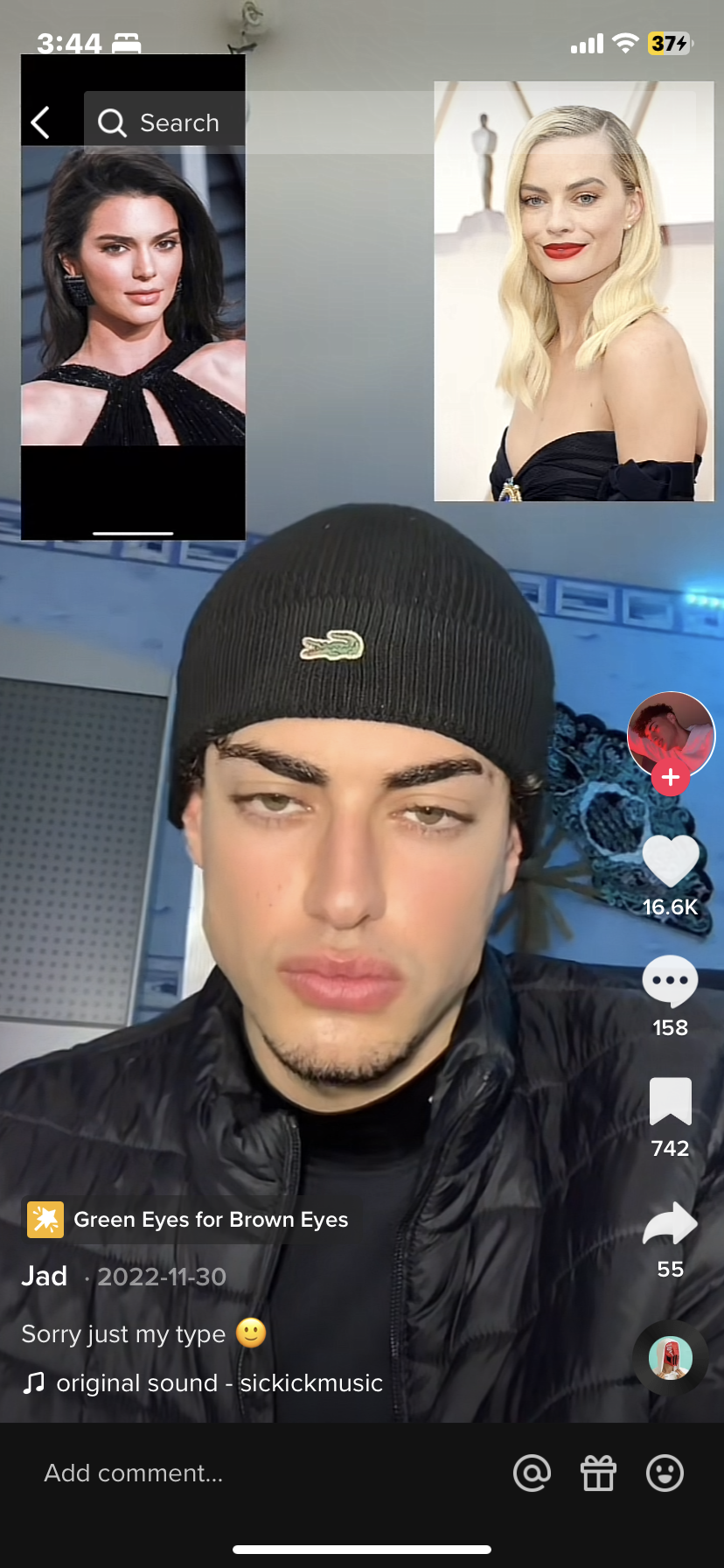Viewport: 724px width, 1568px height.
Task: Bookmark this video
Action: tap(671, 1101)
